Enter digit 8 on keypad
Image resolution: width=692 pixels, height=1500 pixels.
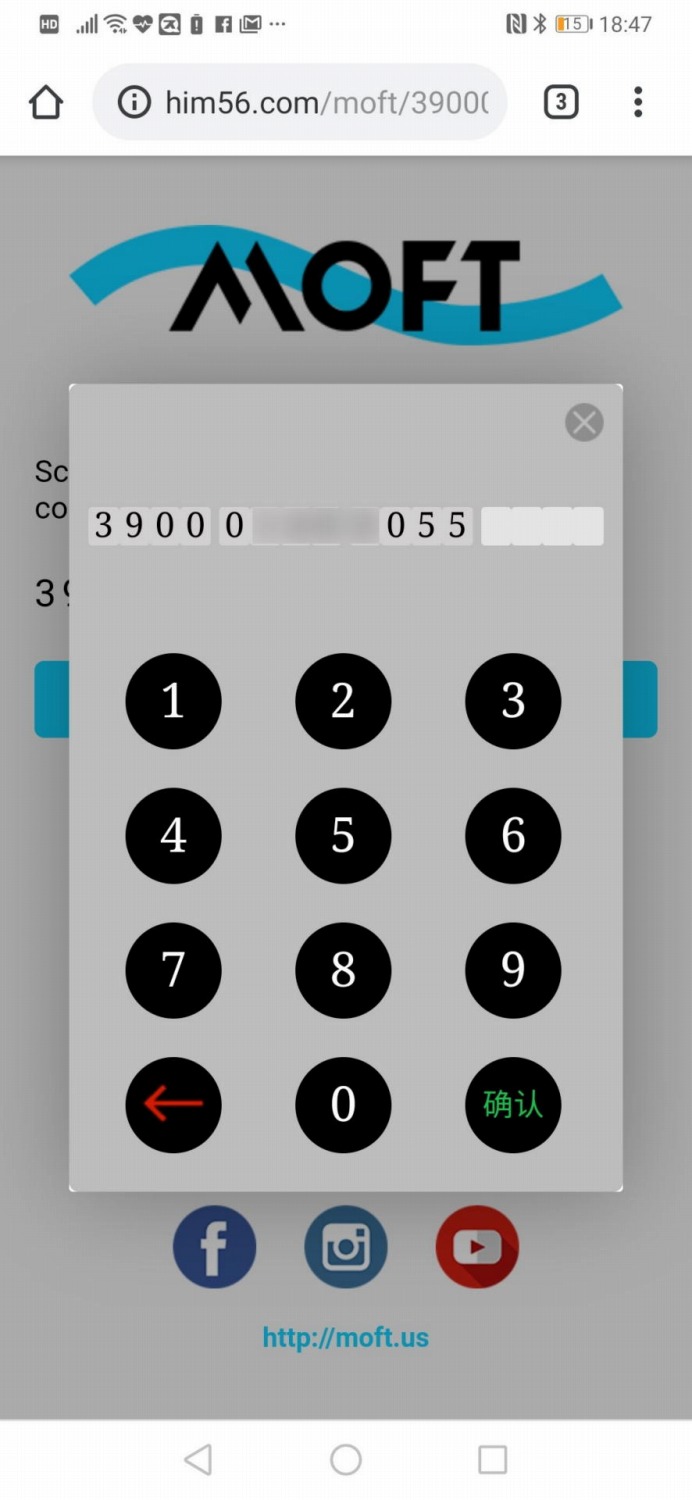(x=343, y=970)
